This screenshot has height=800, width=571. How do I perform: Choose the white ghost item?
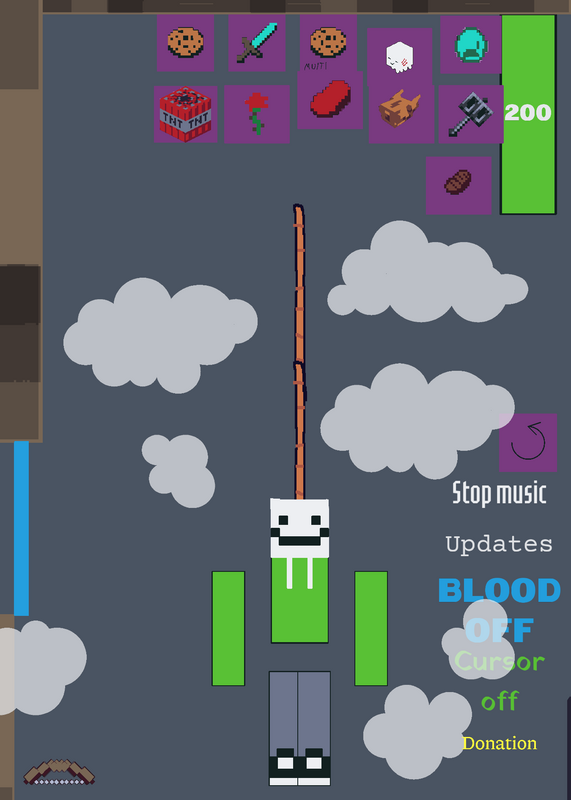(x=400, y=57)
